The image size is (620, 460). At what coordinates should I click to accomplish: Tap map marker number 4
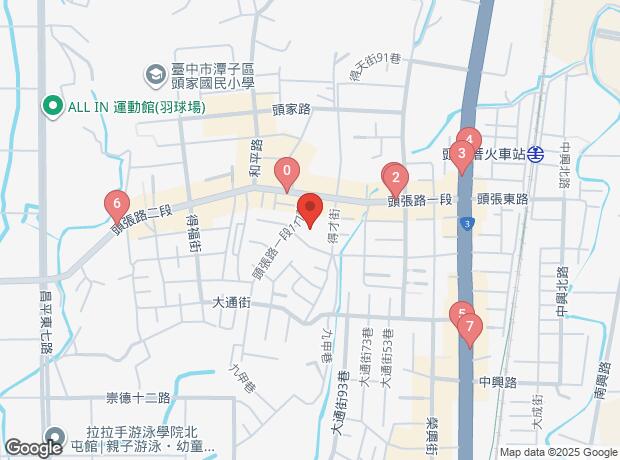[x=469, y=135]
